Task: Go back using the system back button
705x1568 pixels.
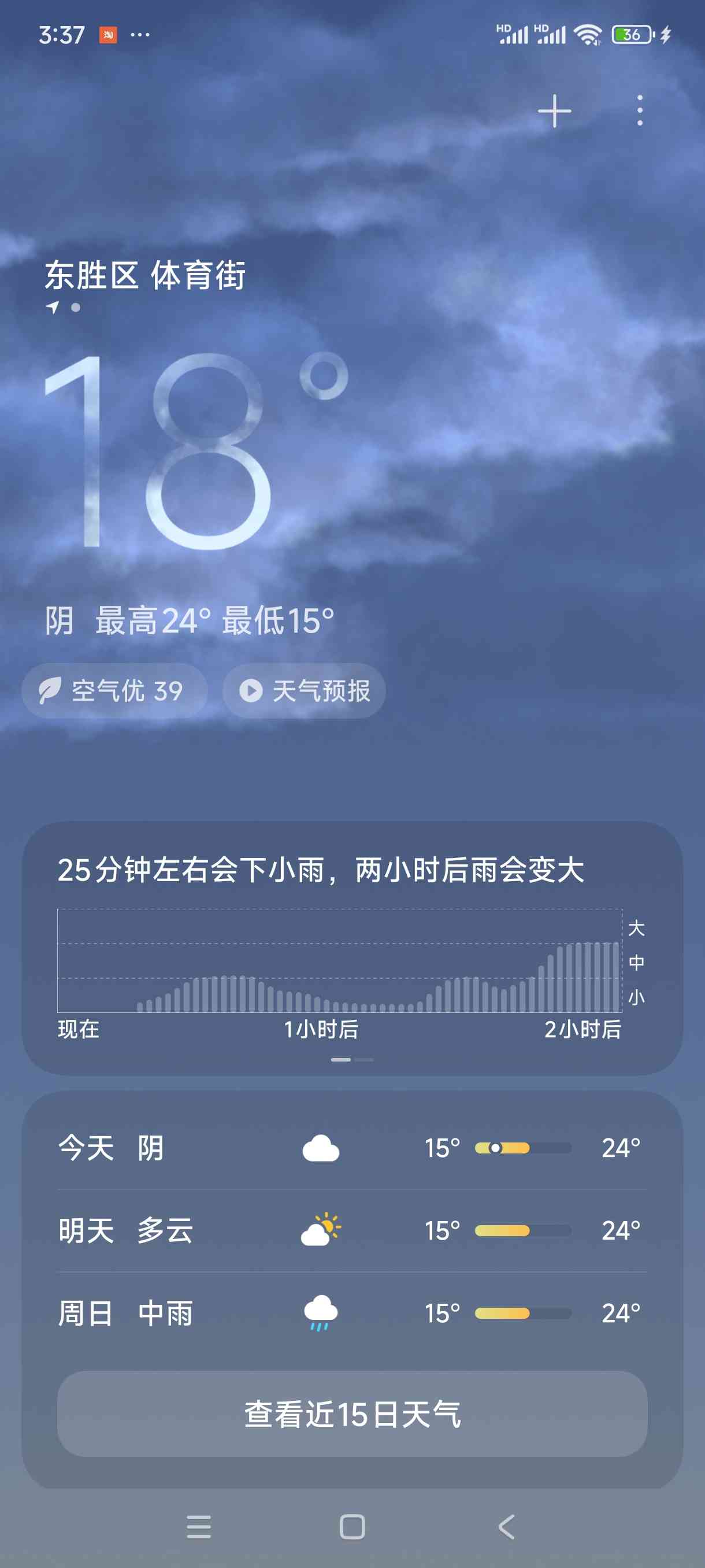Action: click(506, 1526)
